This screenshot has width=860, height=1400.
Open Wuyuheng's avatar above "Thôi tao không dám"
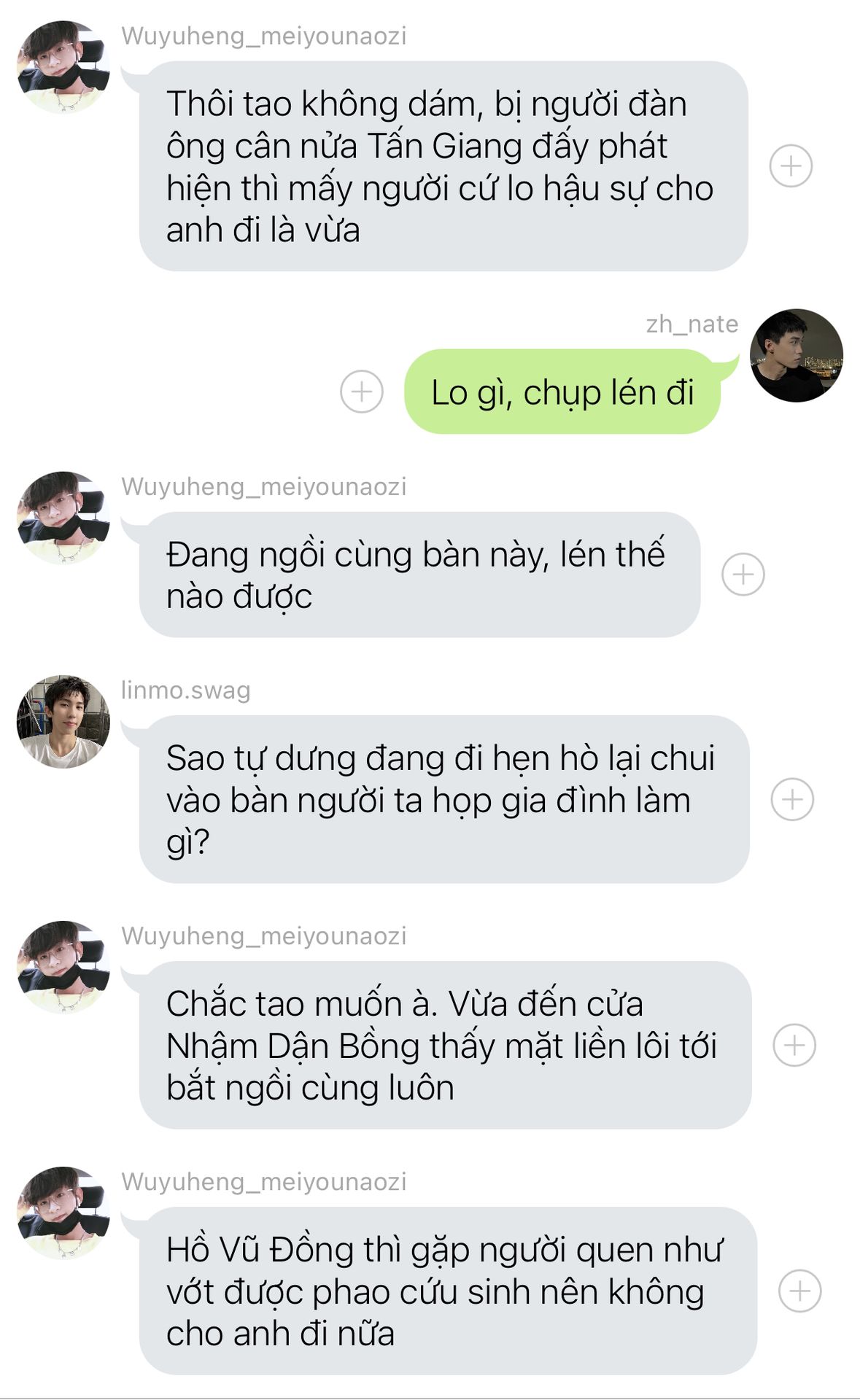(x=63, y=67)
